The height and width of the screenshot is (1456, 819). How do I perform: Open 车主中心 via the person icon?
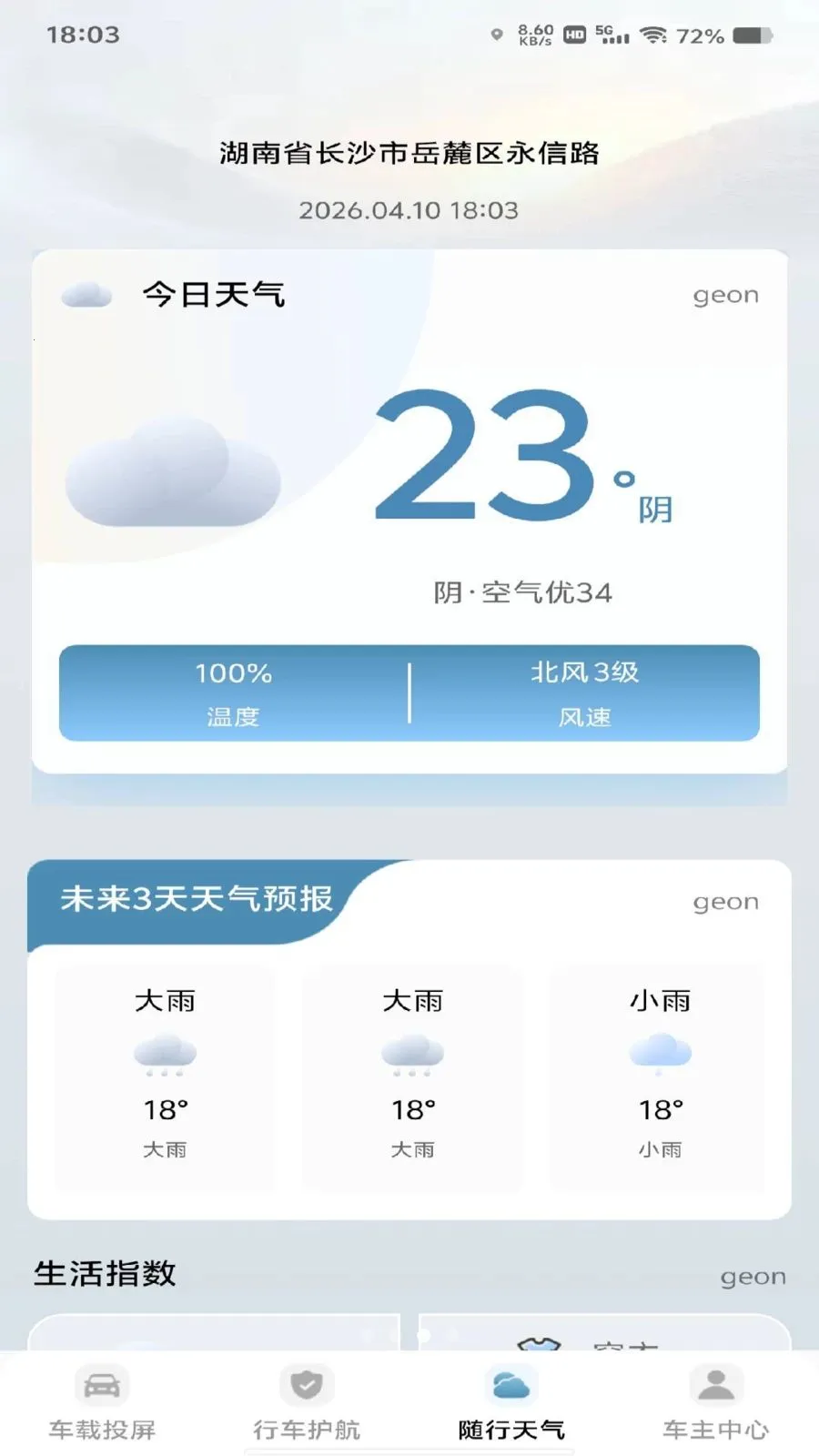[x=715, y=1383]
